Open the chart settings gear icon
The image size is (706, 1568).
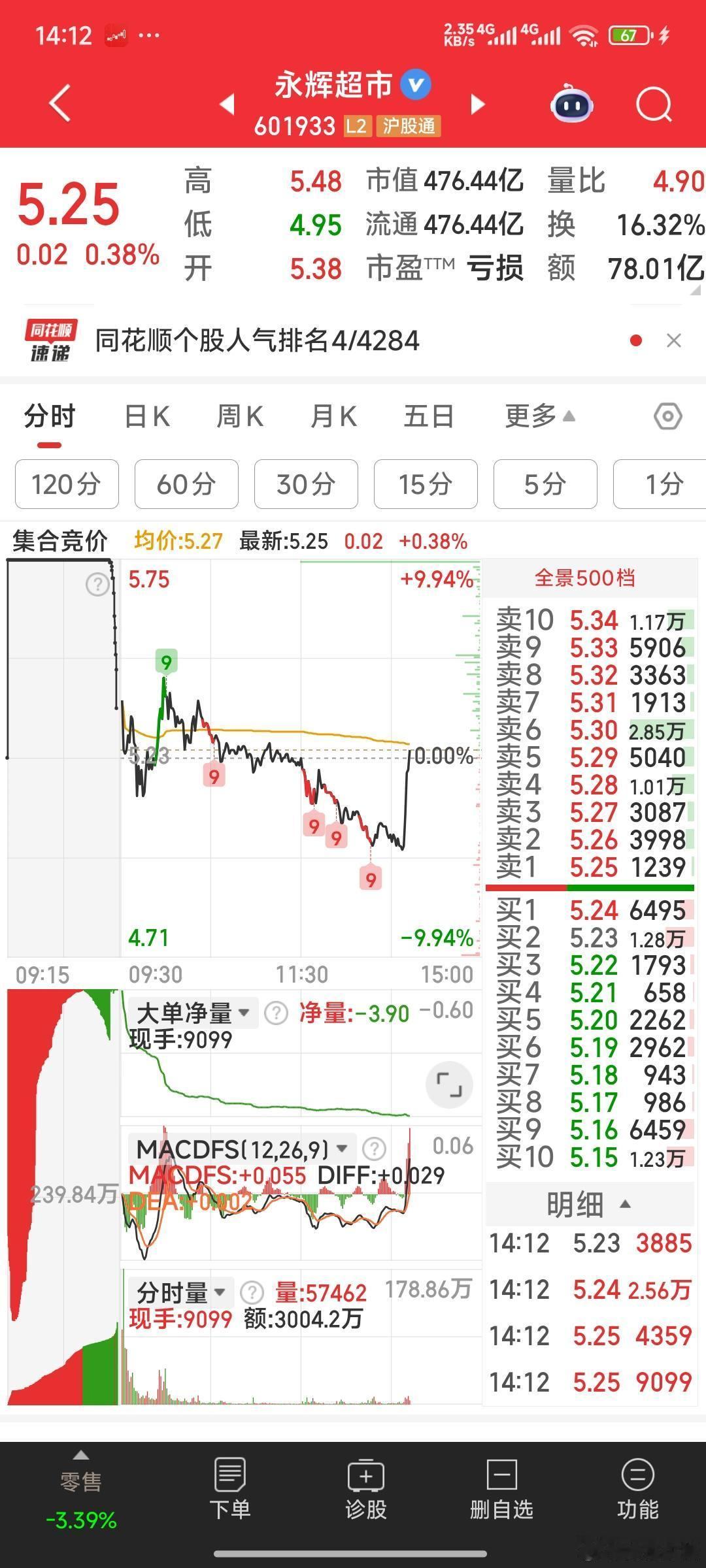coord(667,416)
